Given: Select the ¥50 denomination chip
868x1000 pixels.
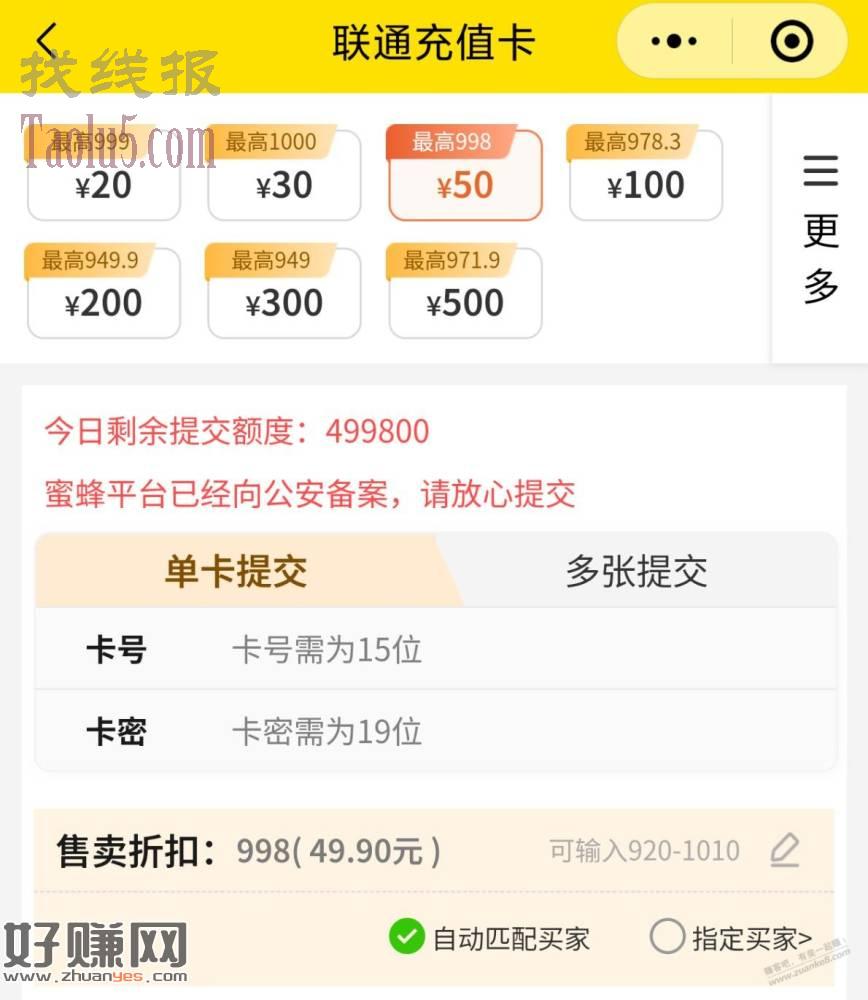Looking at the screenshot, I should pos(465,175).
